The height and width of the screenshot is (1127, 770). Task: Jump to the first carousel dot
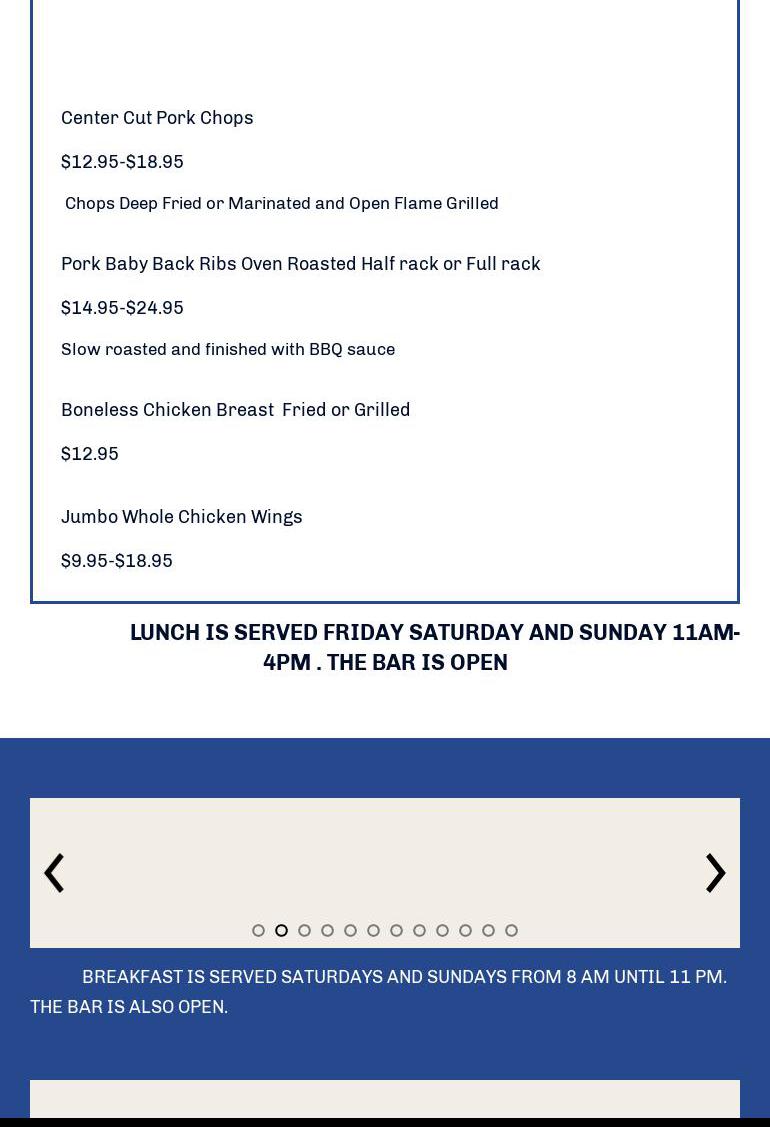click(x=258, y=930)
